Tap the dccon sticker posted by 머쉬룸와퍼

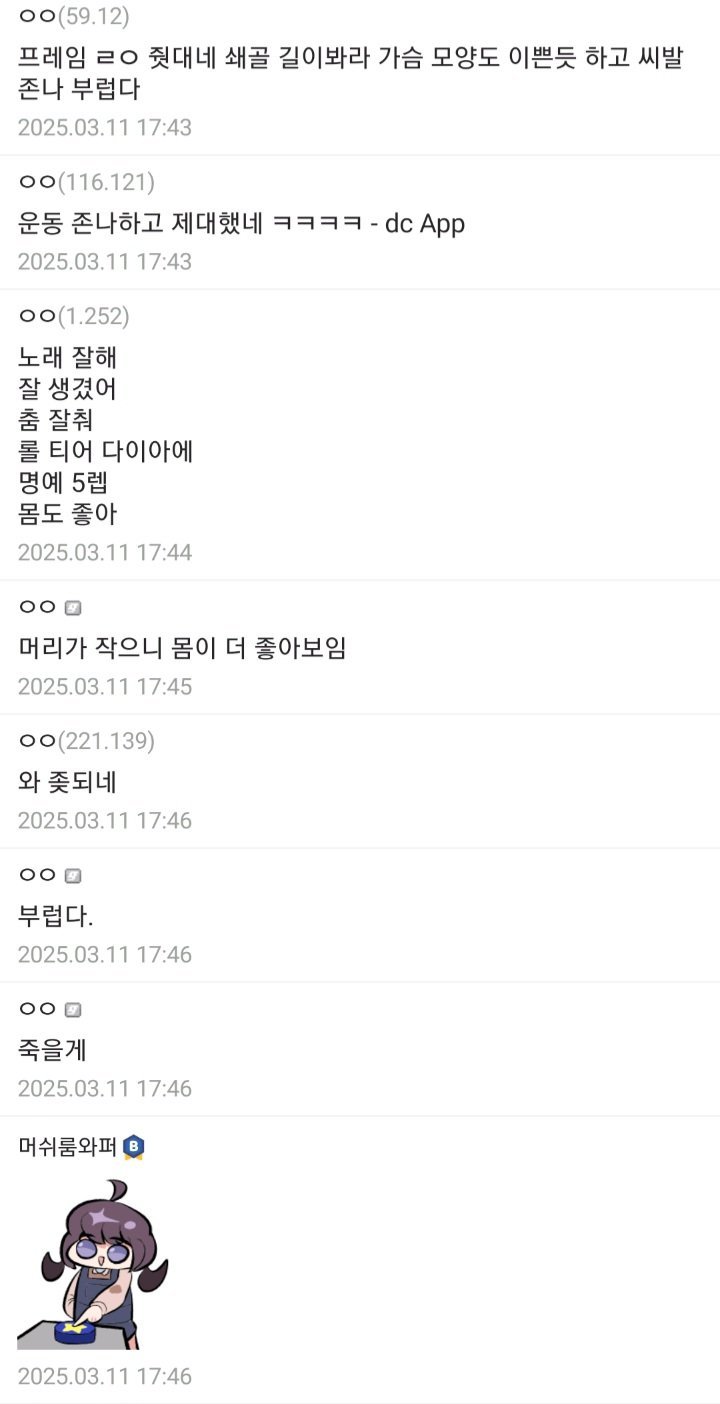[x=93, y=1263]
